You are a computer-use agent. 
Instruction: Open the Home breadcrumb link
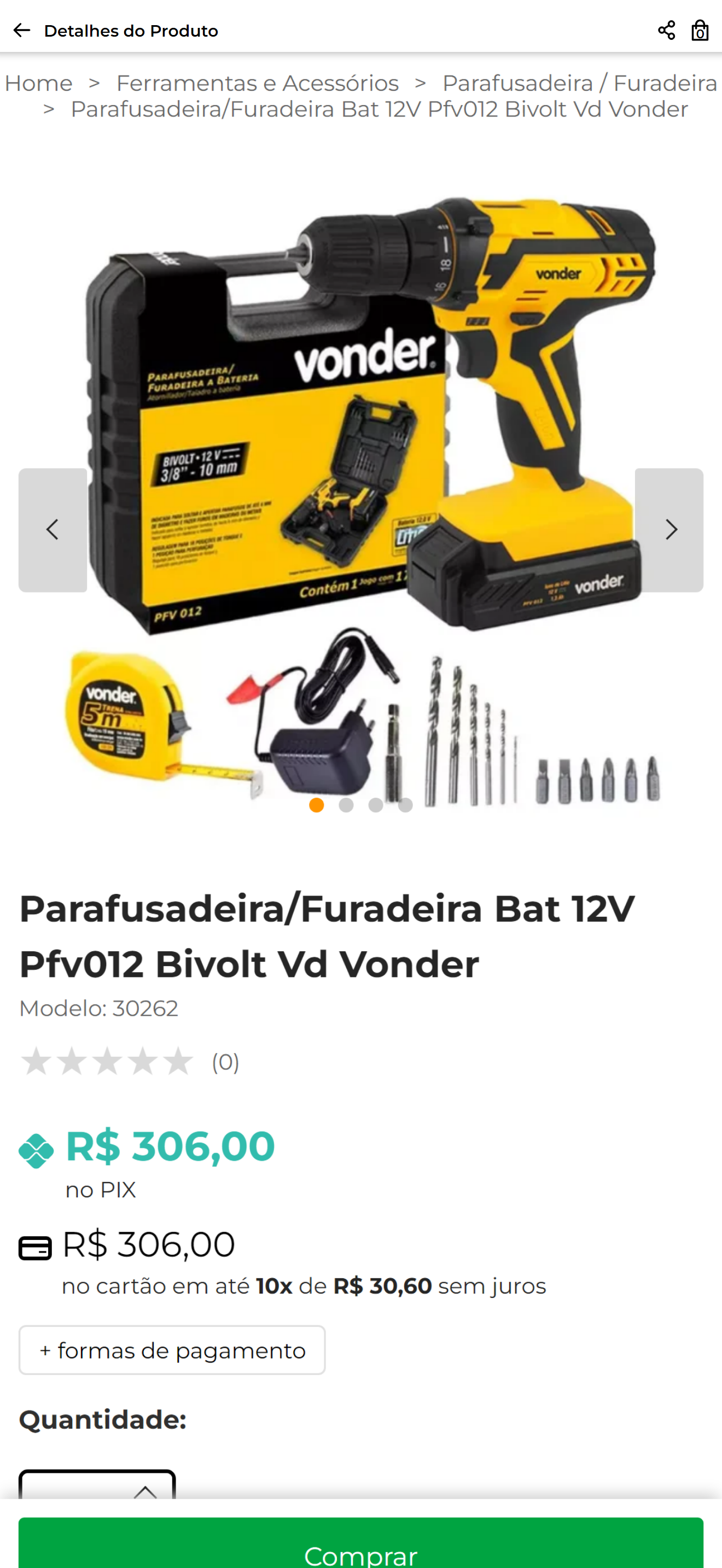click(x=38, y=83)
